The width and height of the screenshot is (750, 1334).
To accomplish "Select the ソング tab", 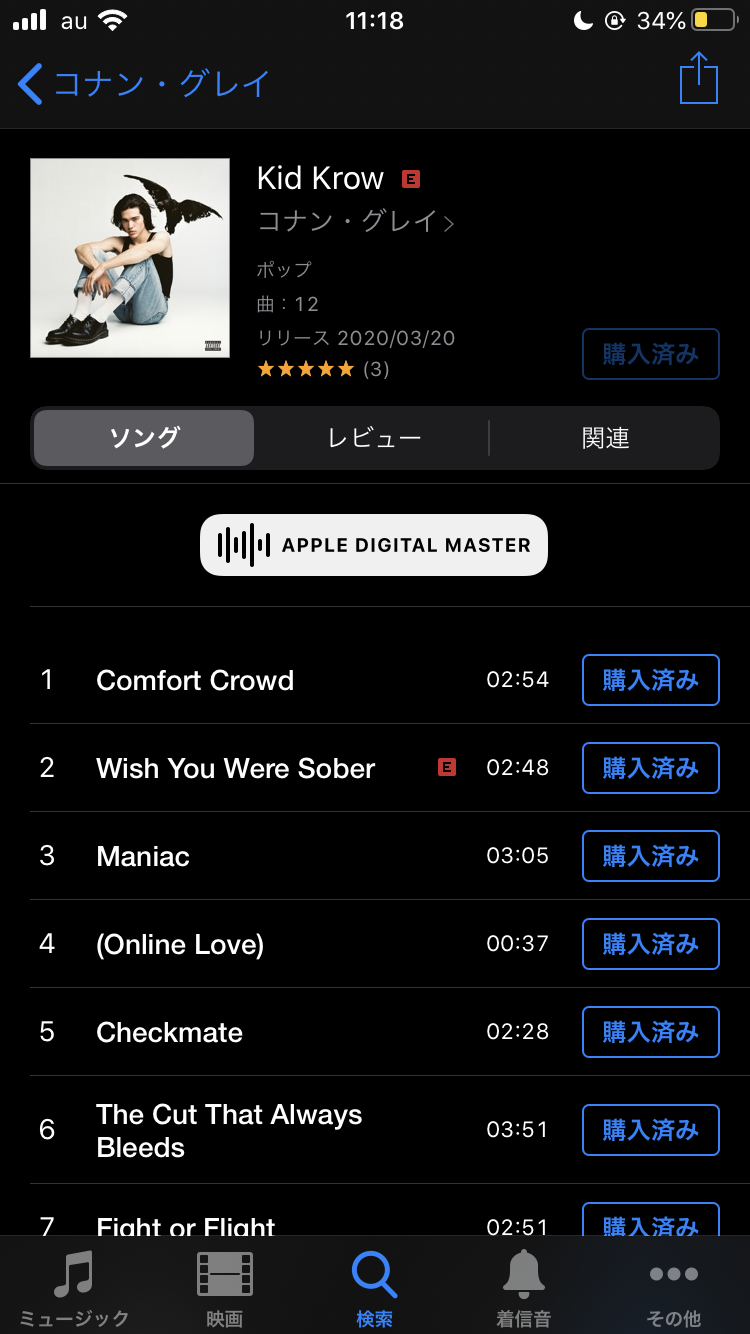I will point(144,438).
